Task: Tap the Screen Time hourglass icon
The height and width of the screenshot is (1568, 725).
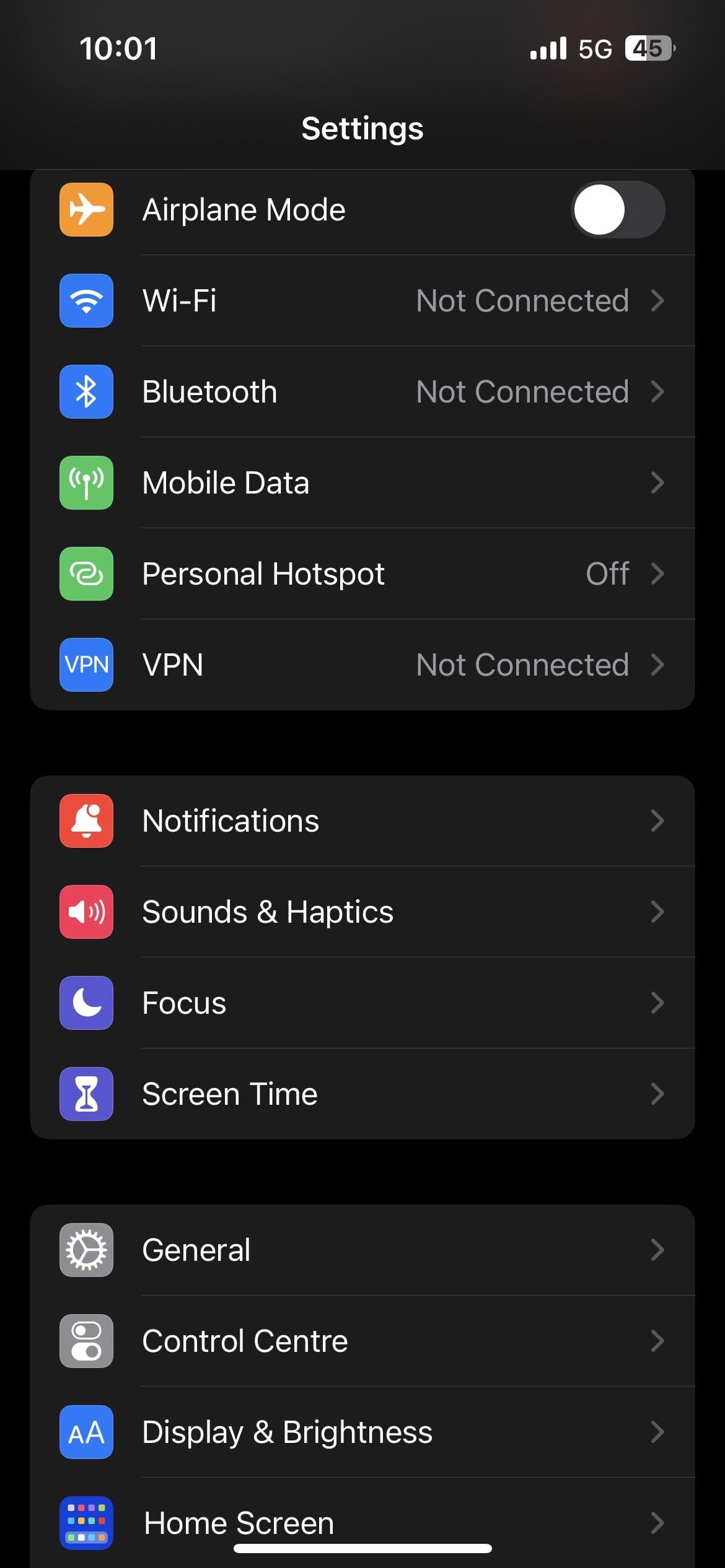Action: point(86,1094)
